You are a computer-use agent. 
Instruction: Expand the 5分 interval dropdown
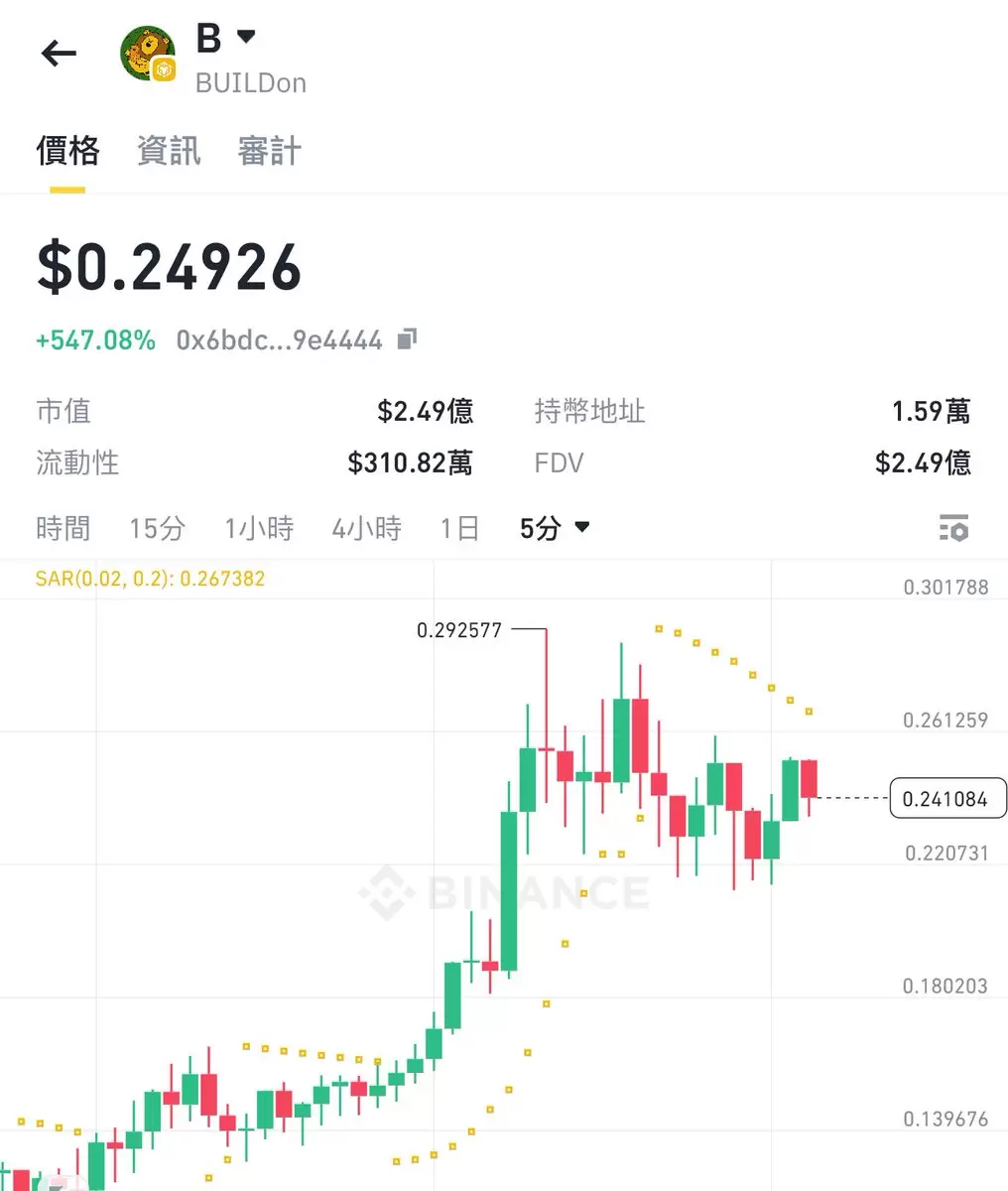tap(555, 528)
